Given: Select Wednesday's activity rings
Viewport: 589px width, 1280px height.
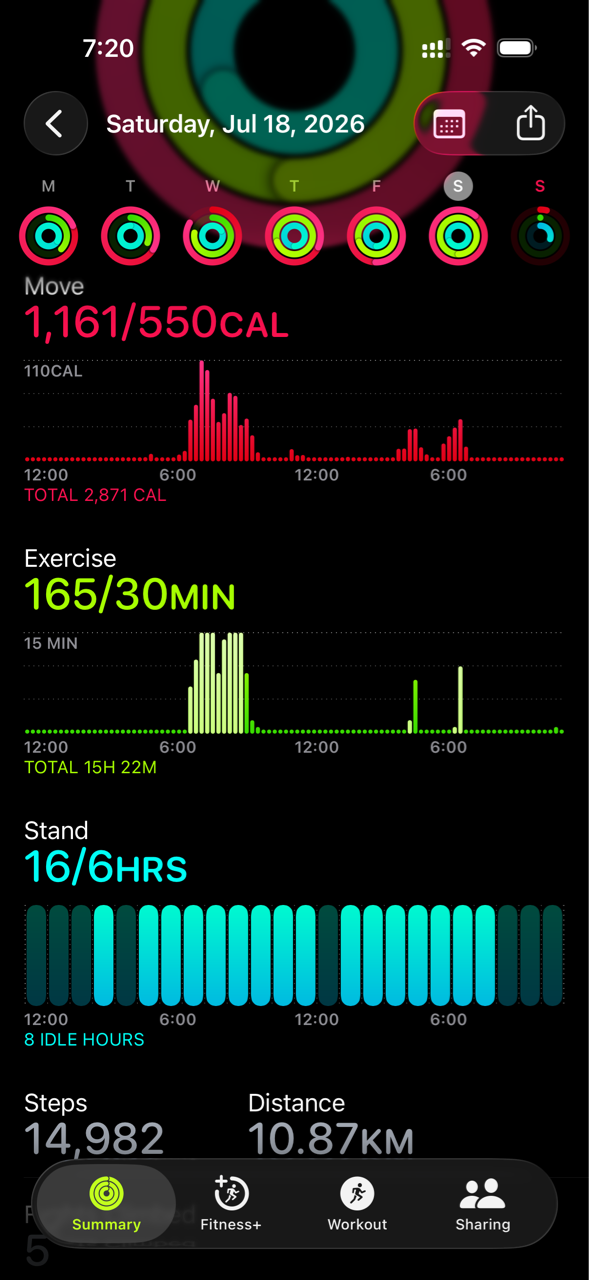Looking at the screenshot, I should point(213,236).
